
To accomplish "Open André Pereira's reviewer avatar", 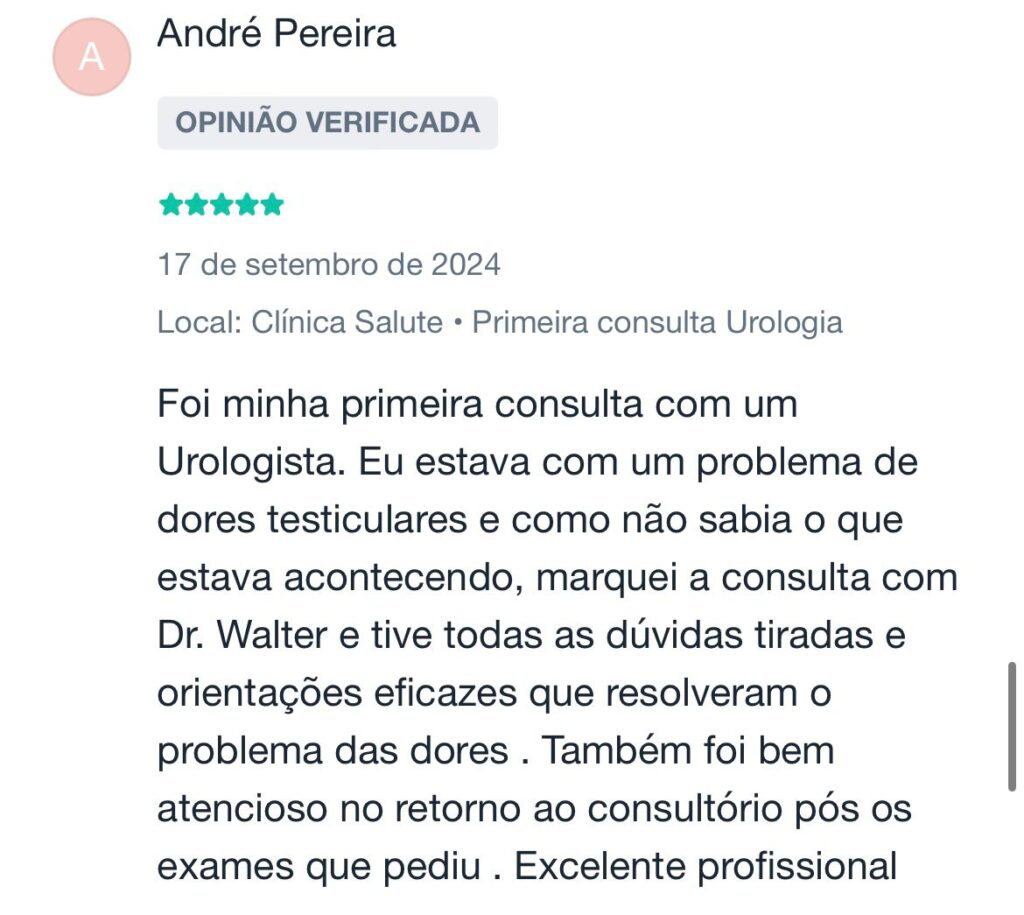I will pyautogui.click(x=92, y=56).
